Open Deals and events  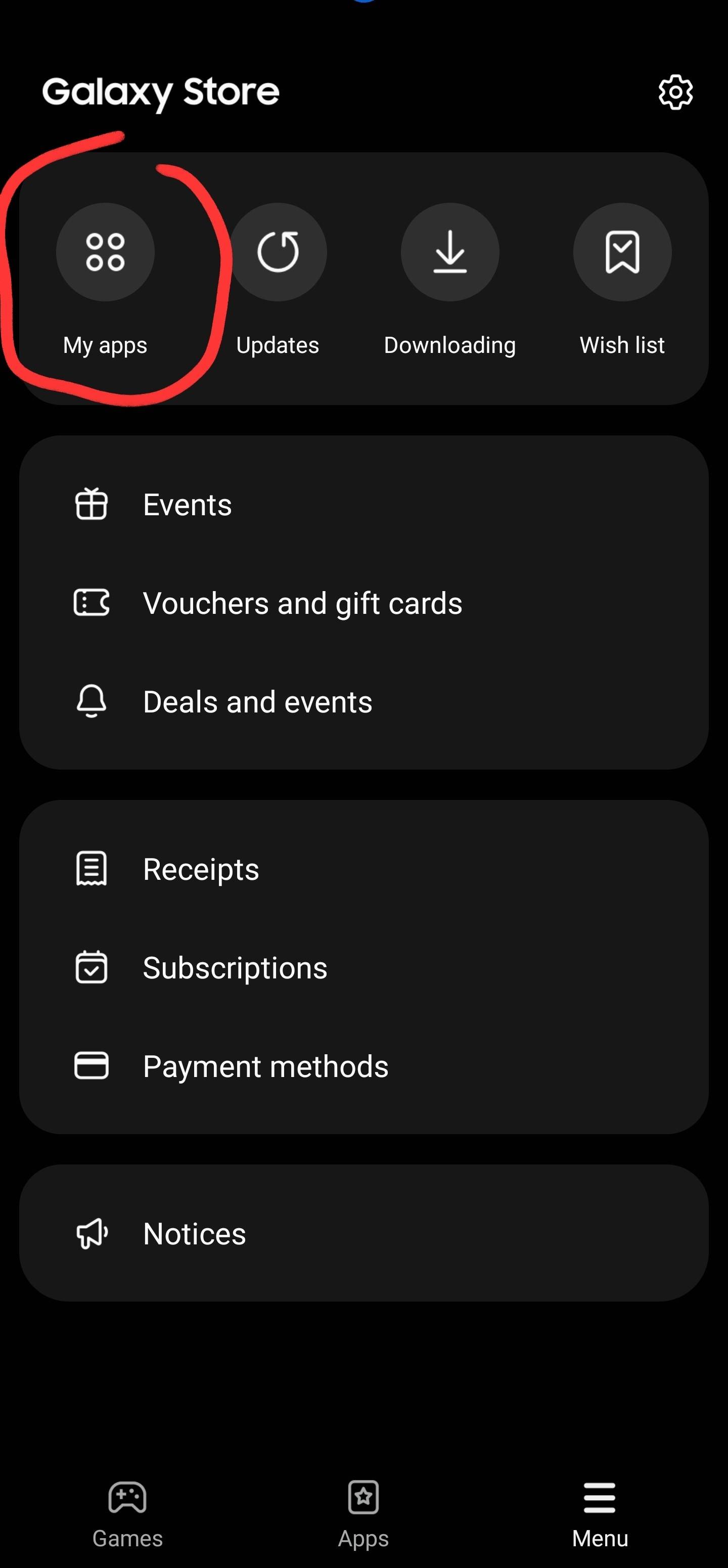[x=363, y=702]
